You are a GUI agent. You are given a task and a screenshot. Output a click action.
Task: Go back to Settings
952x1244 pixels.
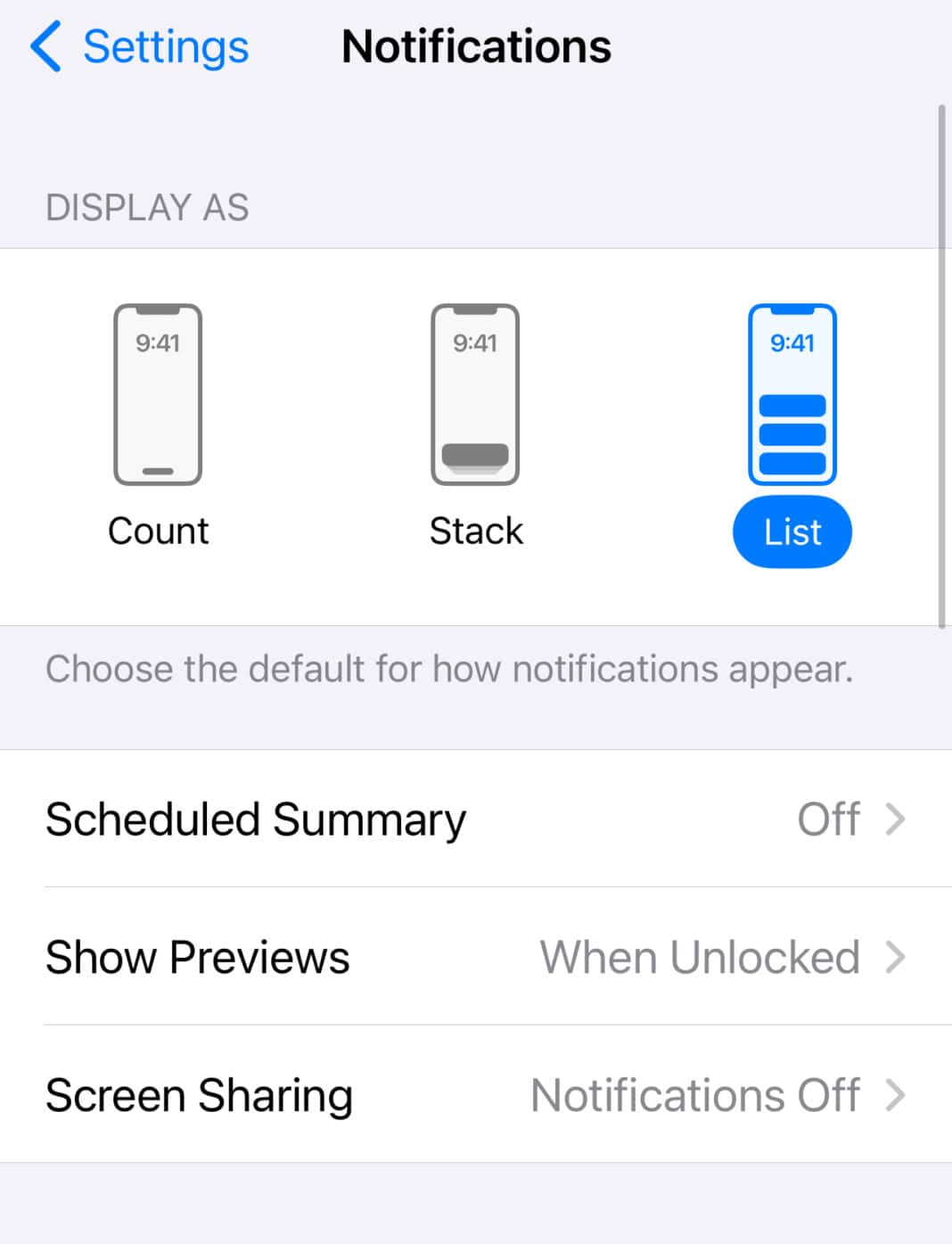[139, 46]
